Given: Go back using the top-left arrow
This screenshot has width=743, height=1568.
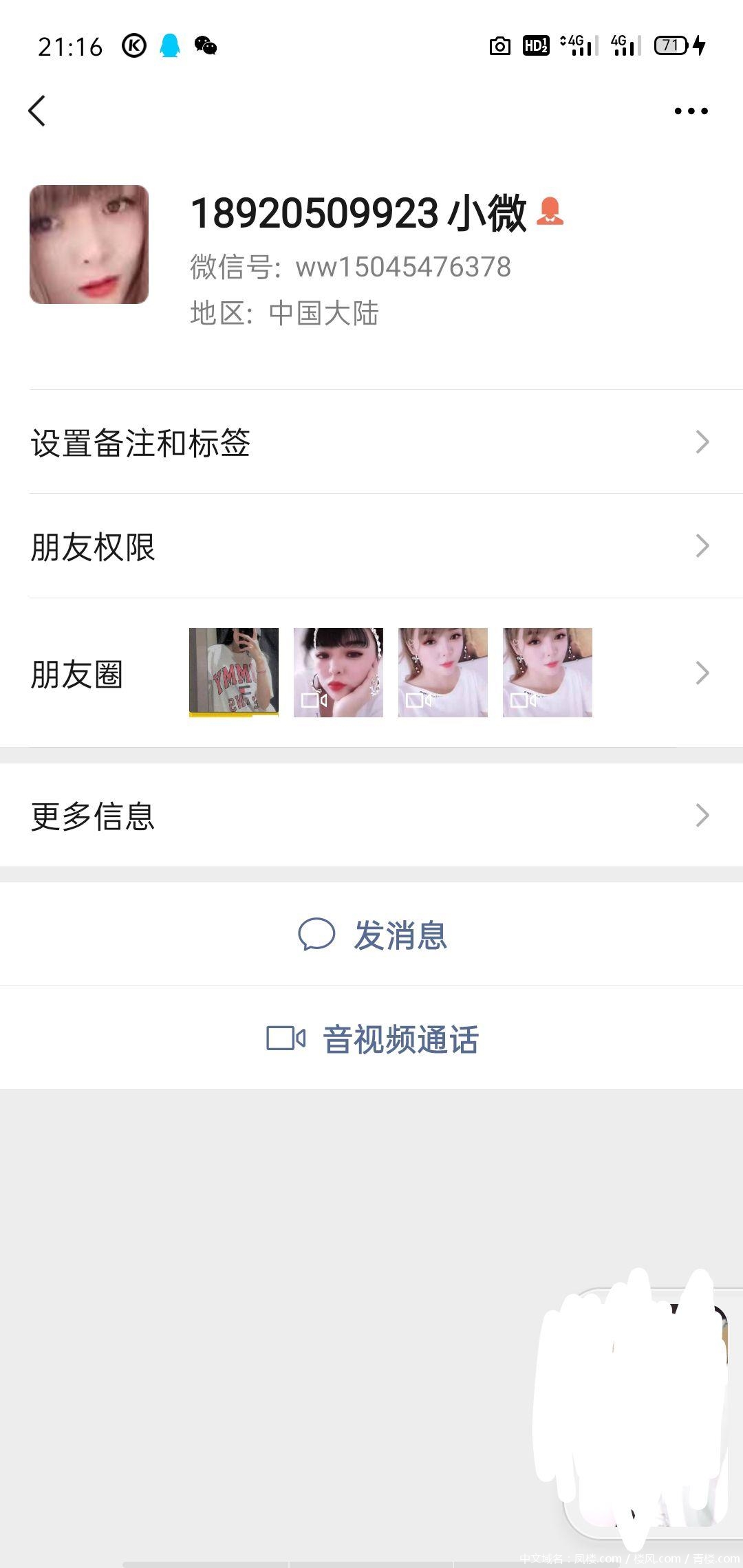Looking at the screenshot, I should tap(37, 111).
